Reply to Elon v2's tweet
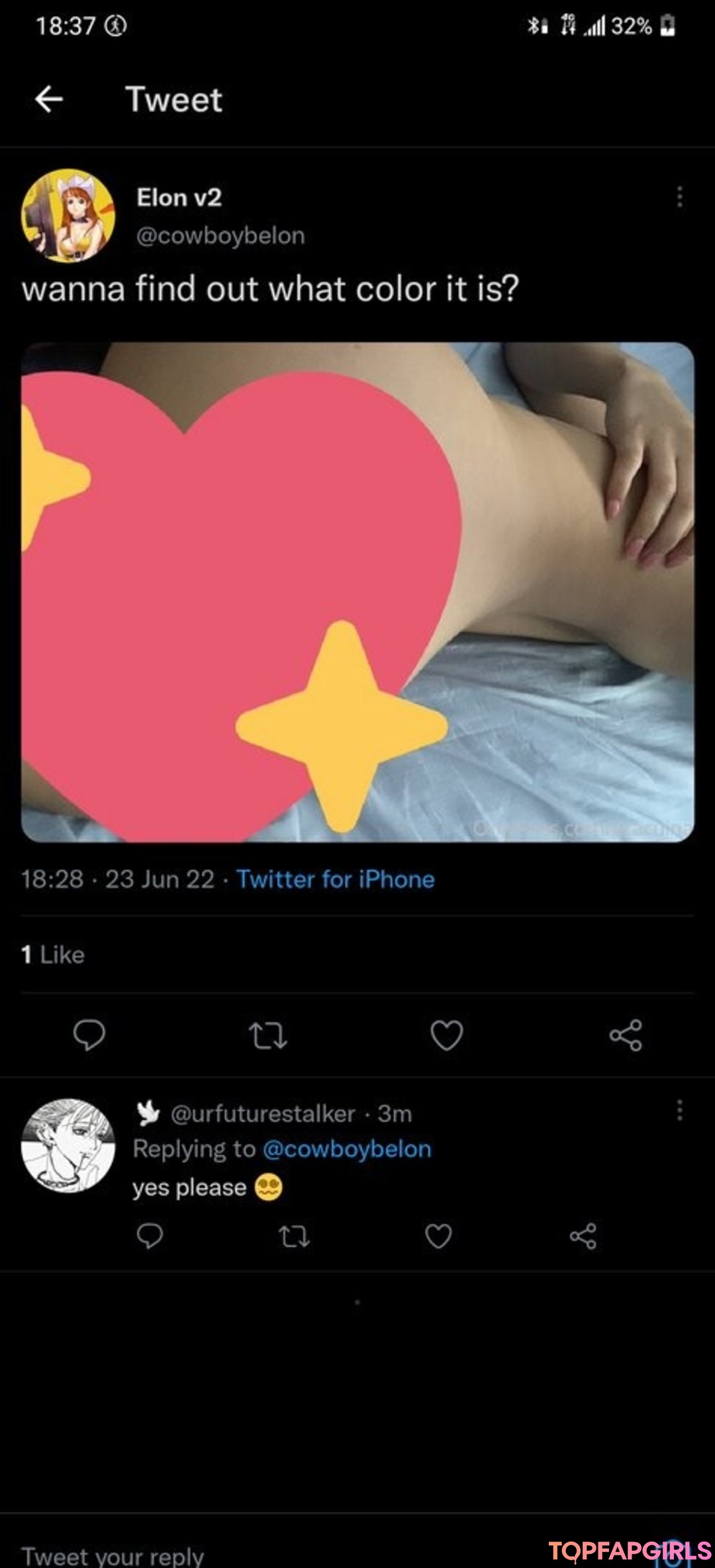Image resolution: width=715 pixels, height=1568 pixels. [x=89, y=1035]
